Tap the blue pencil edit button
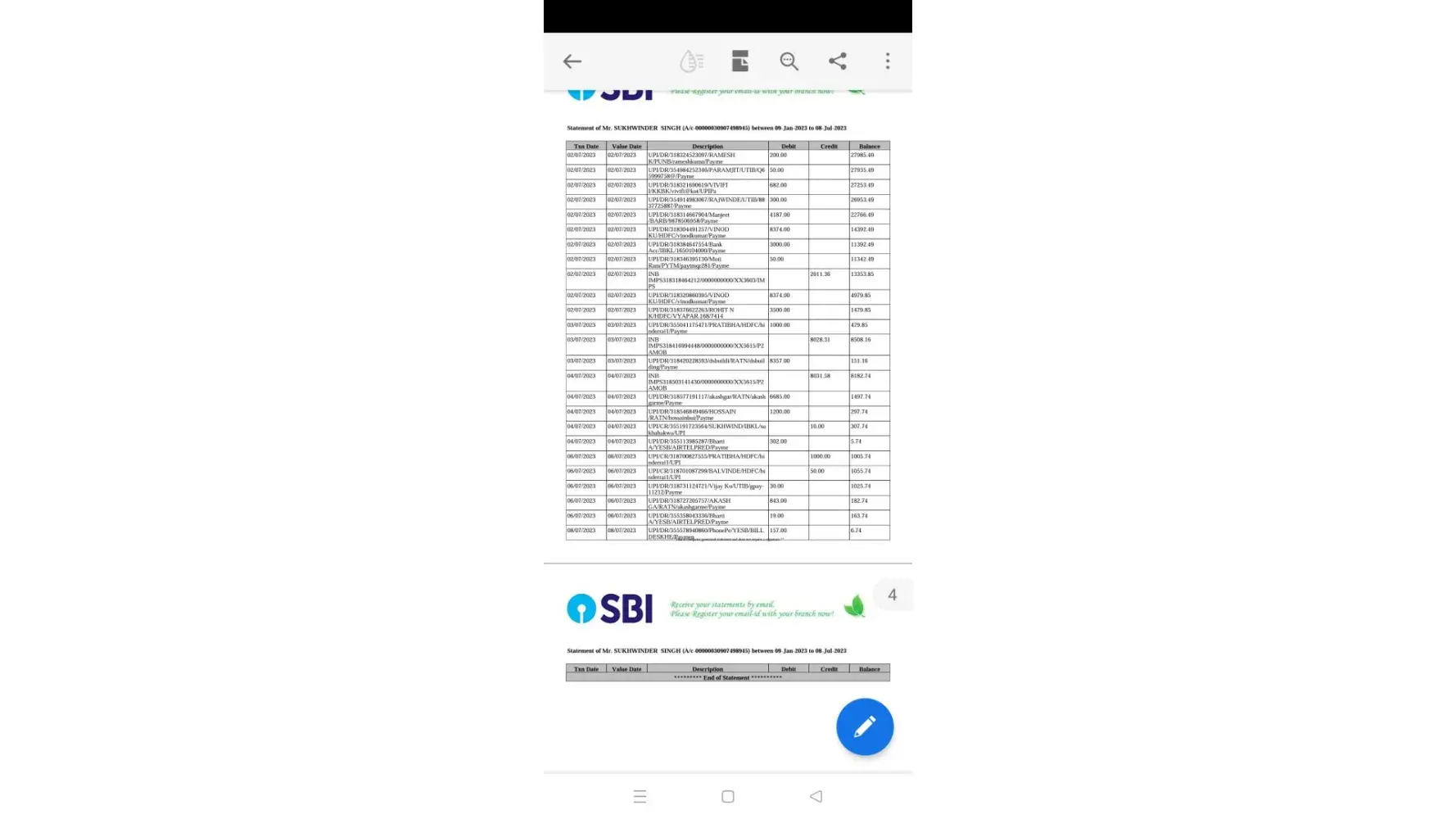1456x819 pixels. click(x=864, y=726)
